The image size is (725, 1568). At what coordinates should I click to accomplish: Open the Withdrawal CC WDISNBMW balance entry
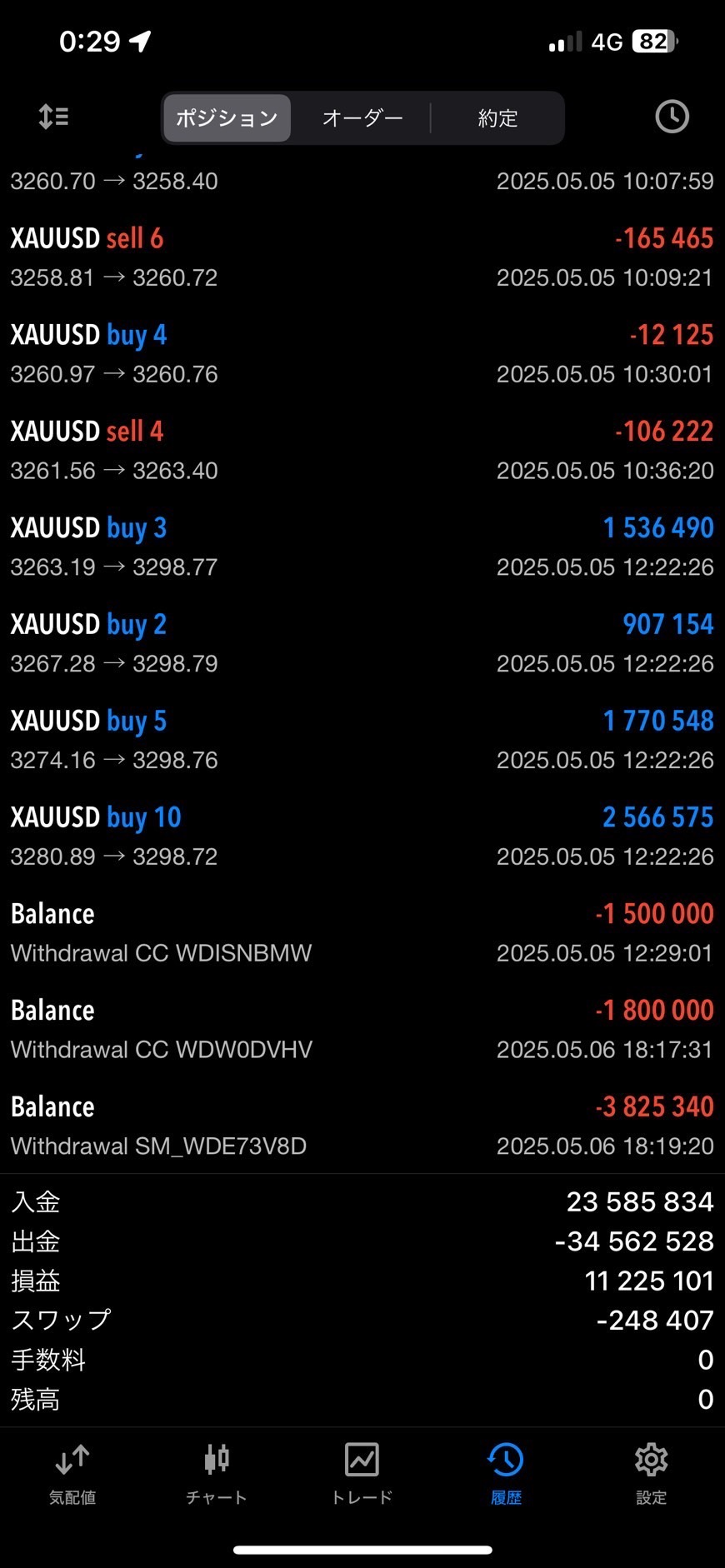click(x=362, y=933)
